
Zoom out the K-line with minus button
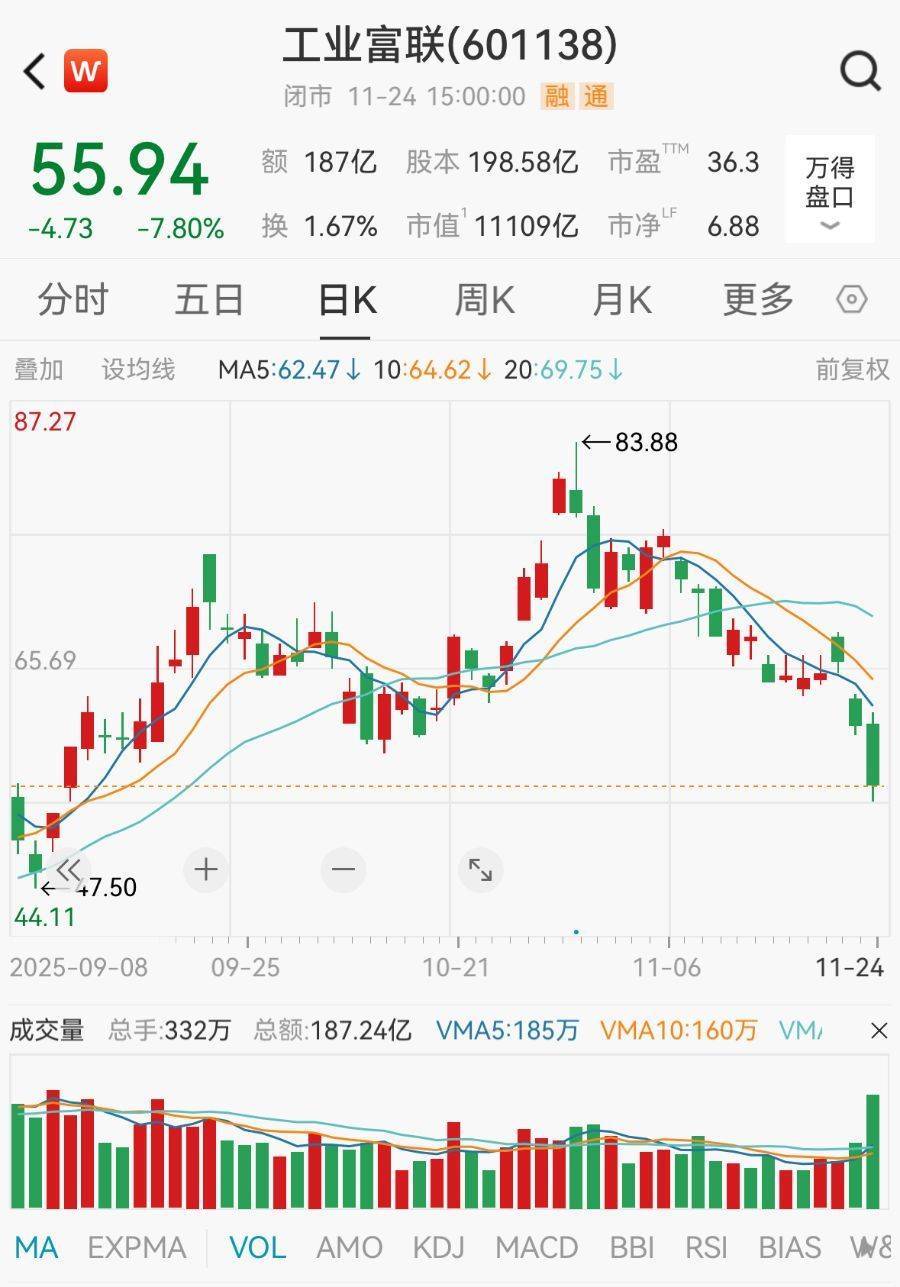pos(343,870)
